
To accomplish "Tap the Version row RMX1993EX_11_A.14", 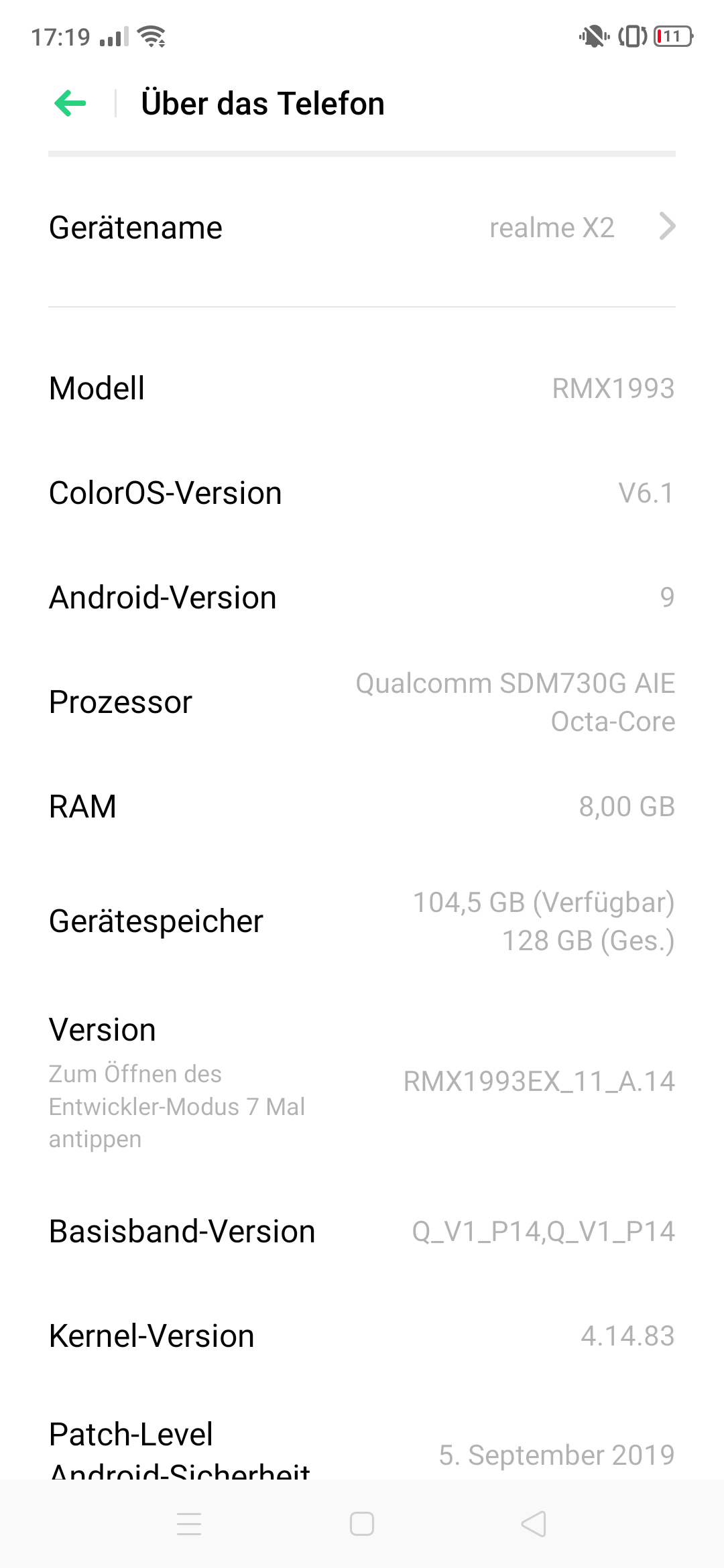I will coord(362,1082).
